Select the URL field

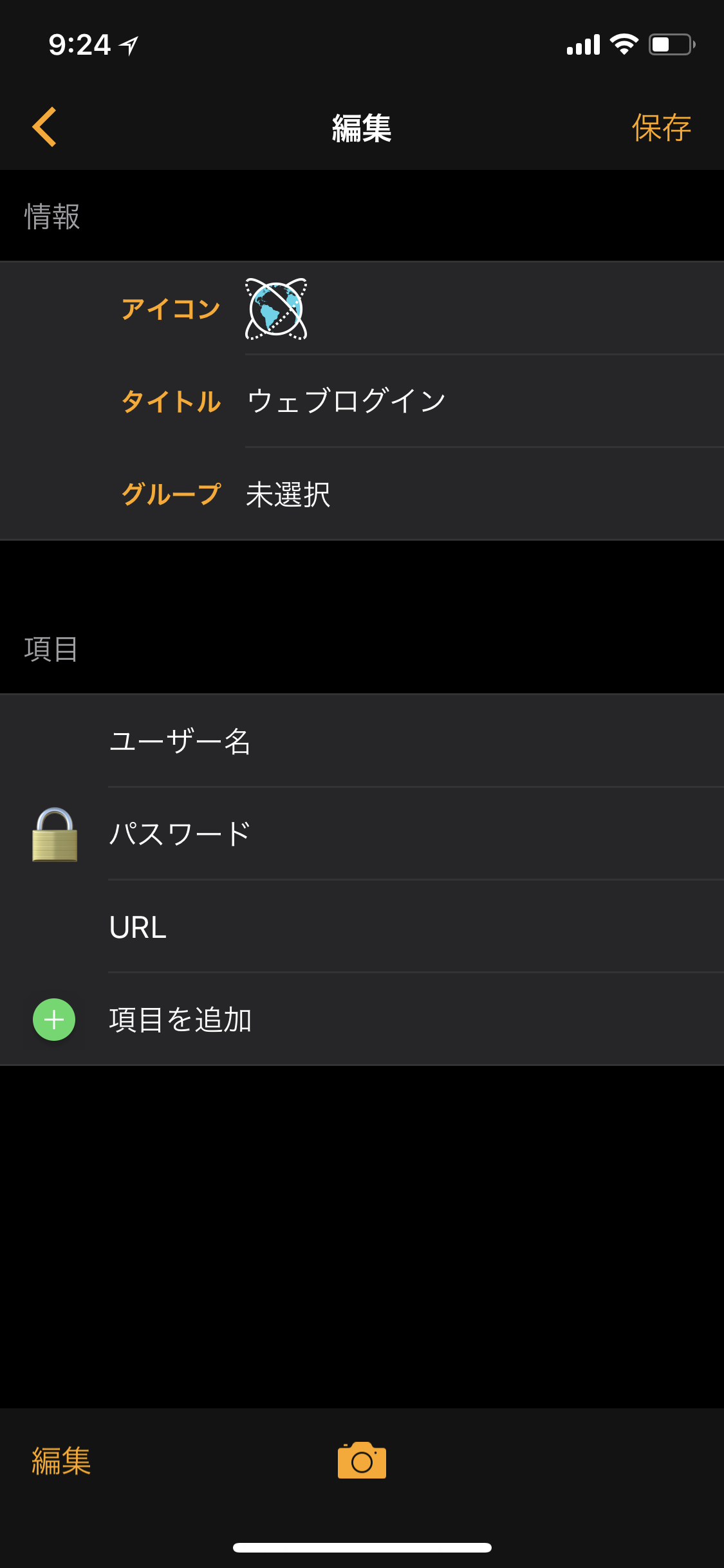[362, 926]
